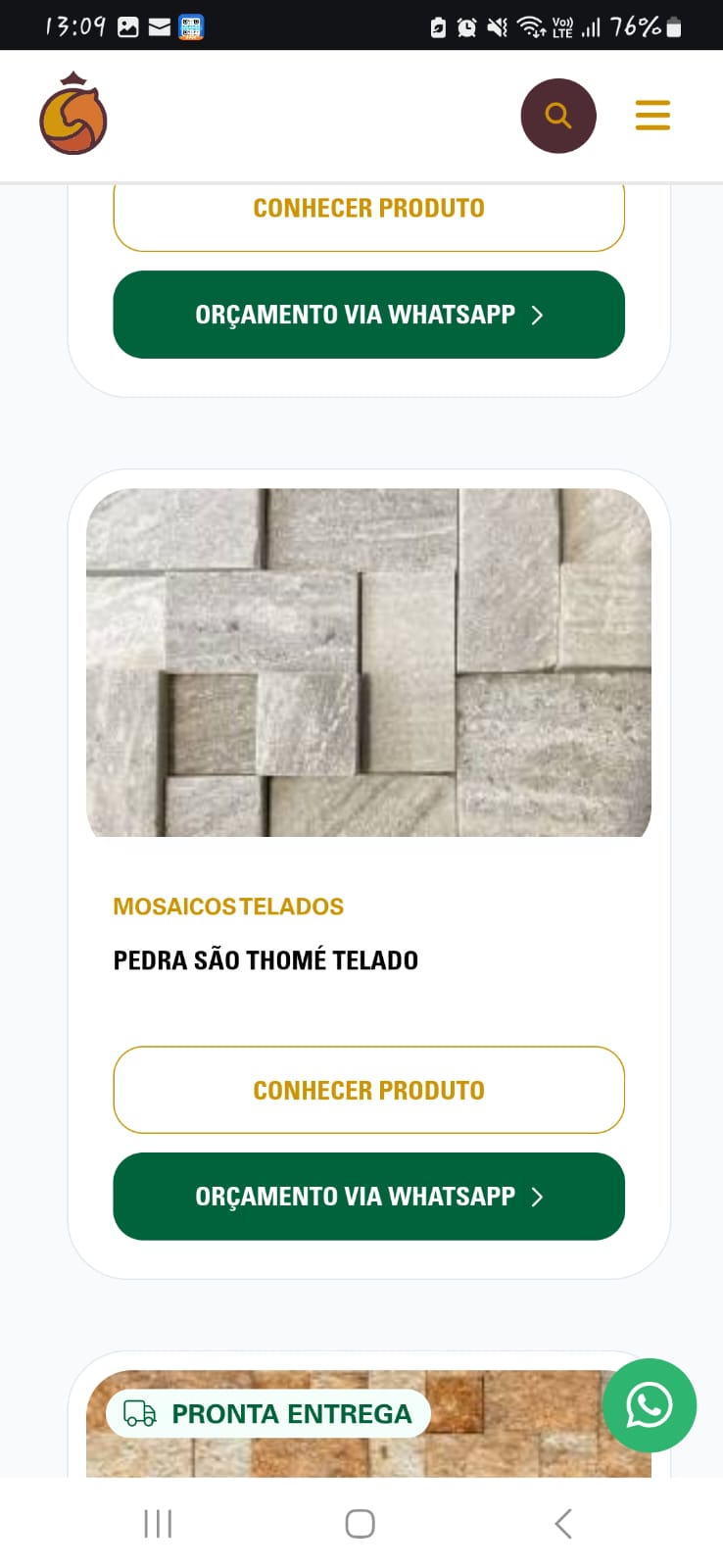Expand the upper Orçamento via WhatsApp action
The height and width of the screenshot is (1568, 723).
[368, 315]
